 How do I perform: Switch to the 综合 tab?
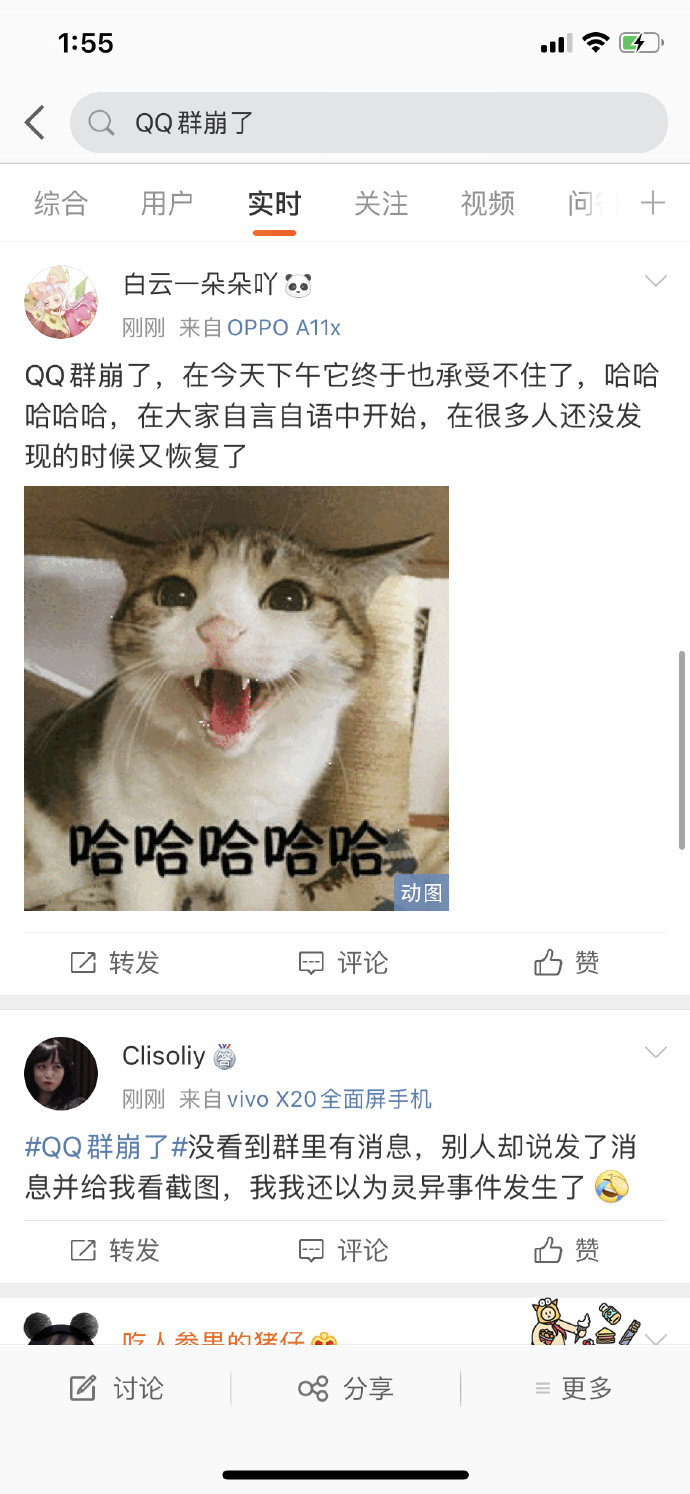click(x=61, y=204)
